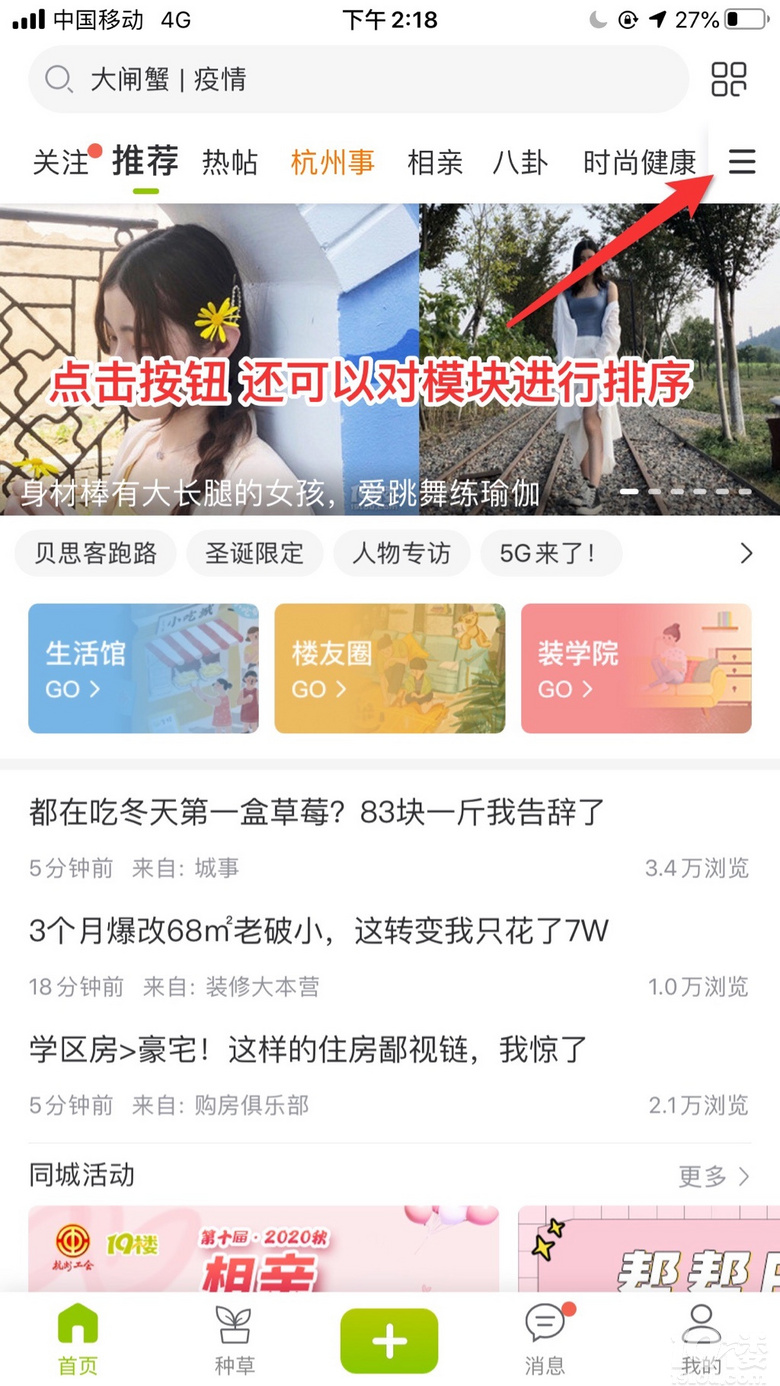Viewport: 780px width, 1386px height.
Task: Select the 贝思客跑路 topic chip
Action: 96,553
